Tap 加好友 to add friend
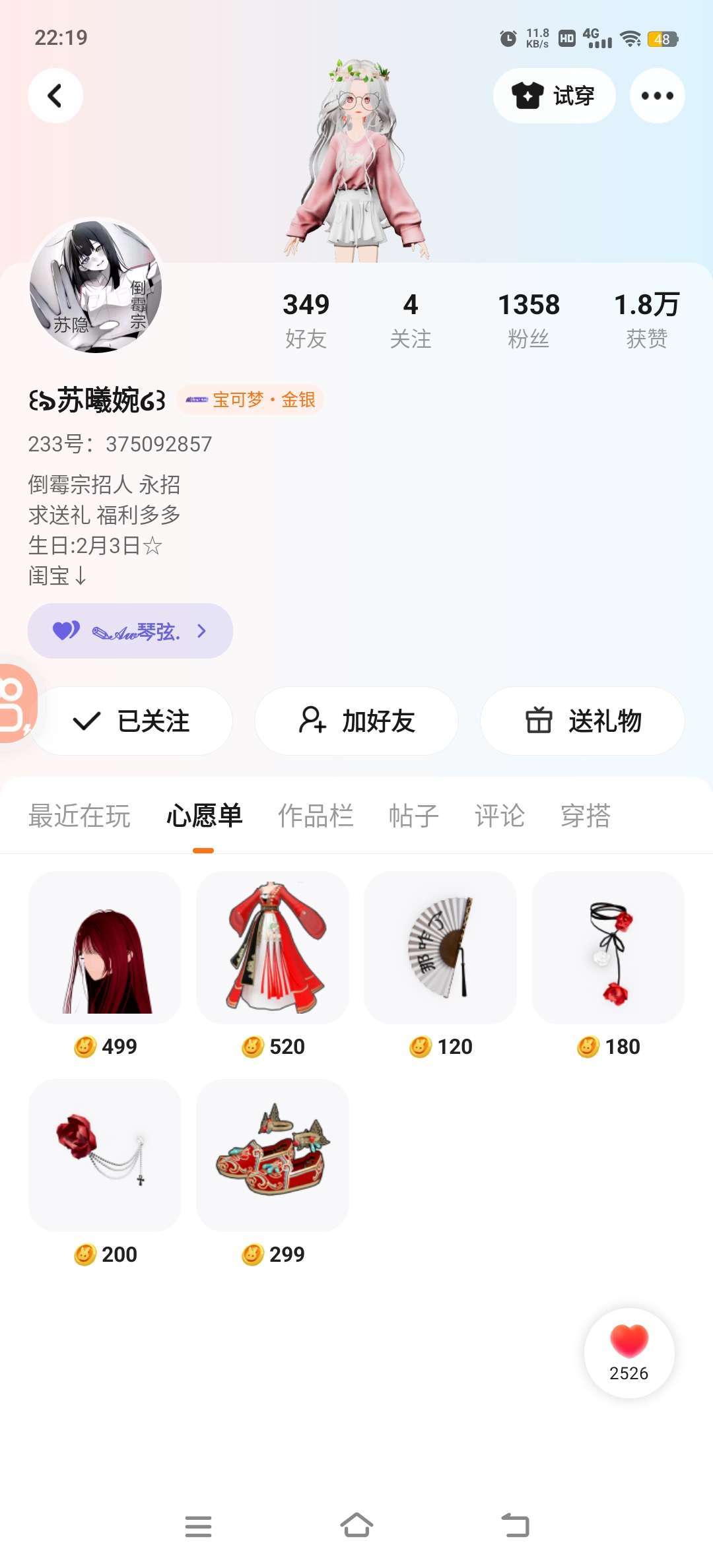This screenshot has width=713, height=1568. tap(356, 721)
